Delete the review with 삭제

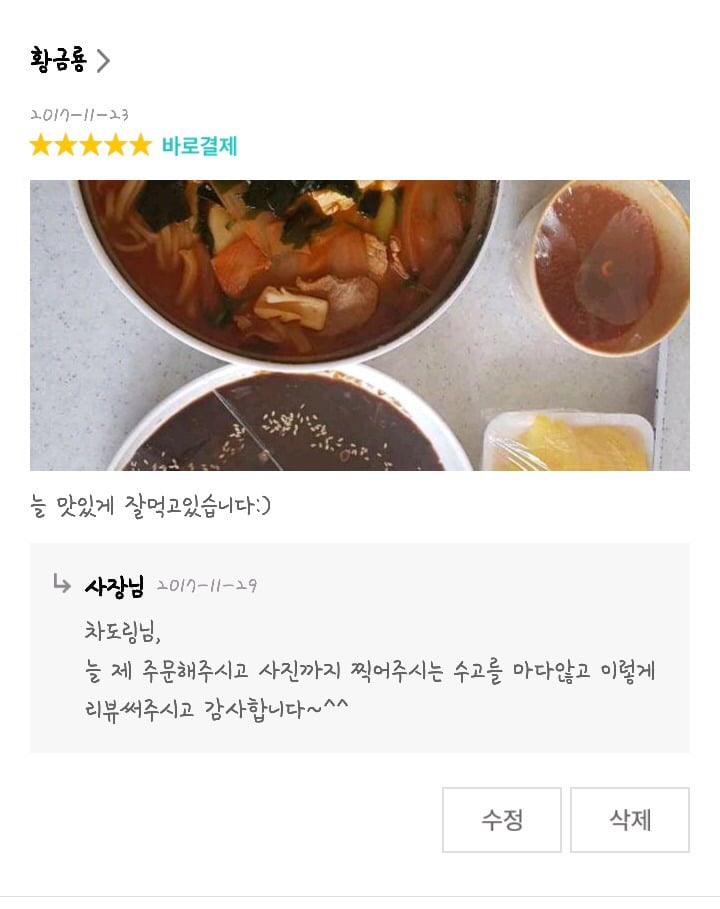629,820
